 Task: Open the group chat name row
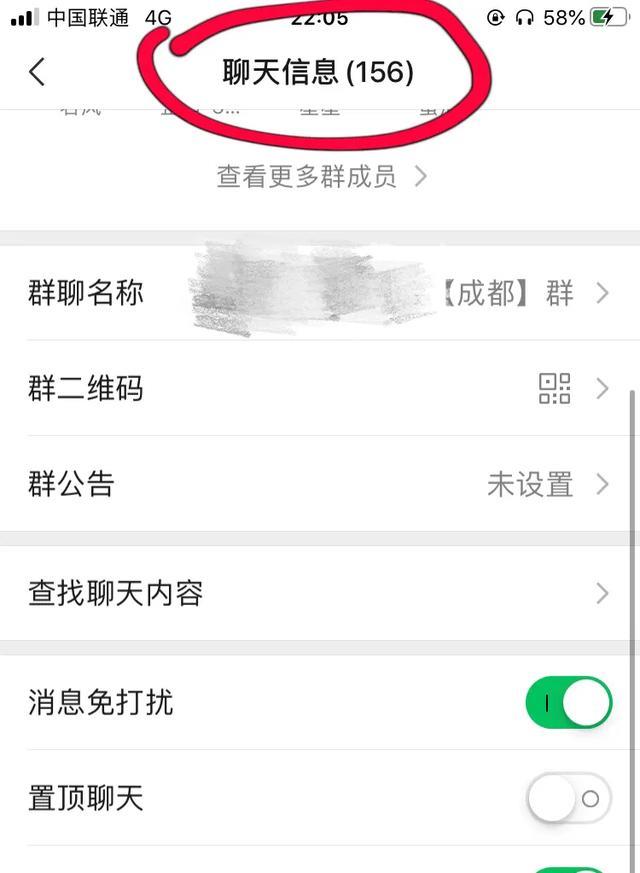tap(320, 293)
